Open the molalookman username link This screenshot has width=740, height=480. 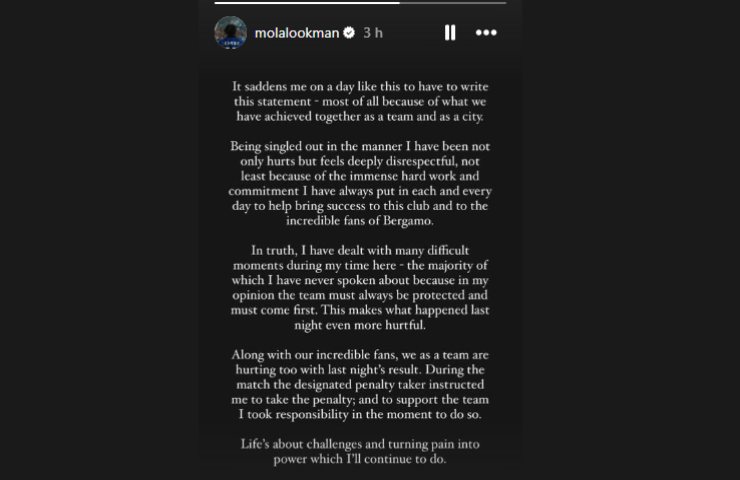point(296,33)
